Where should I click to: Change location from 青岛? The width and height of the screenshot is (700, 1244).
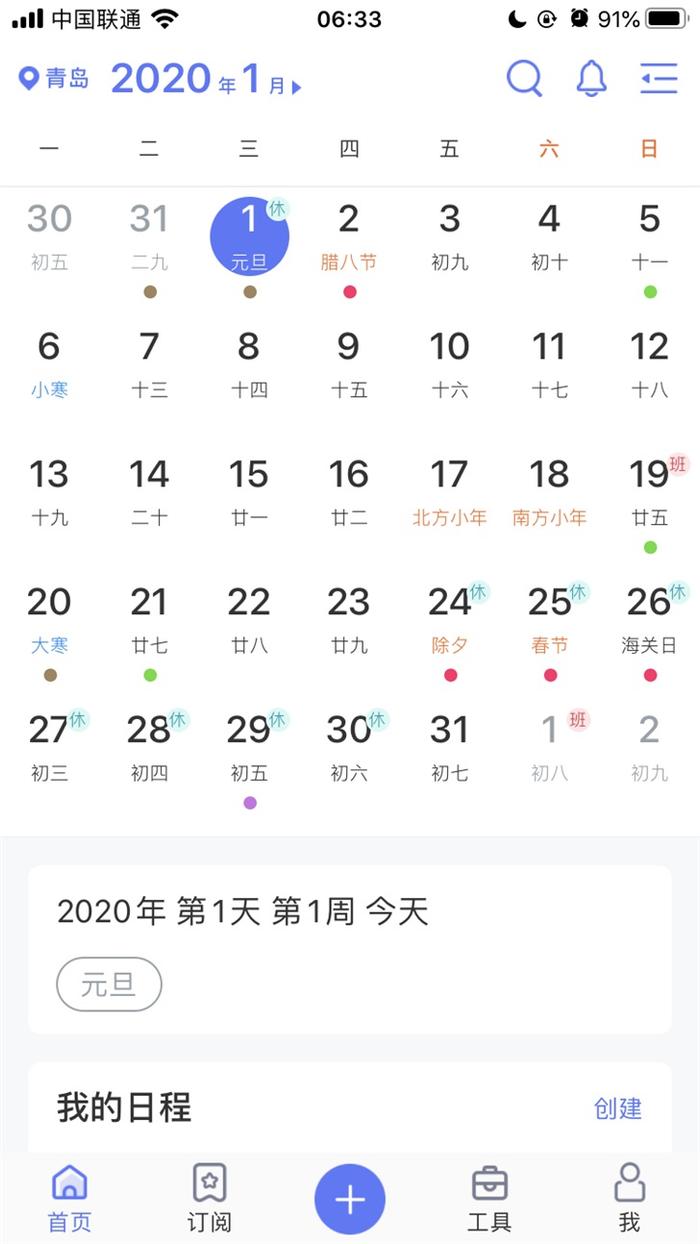[x=55, y=78]
